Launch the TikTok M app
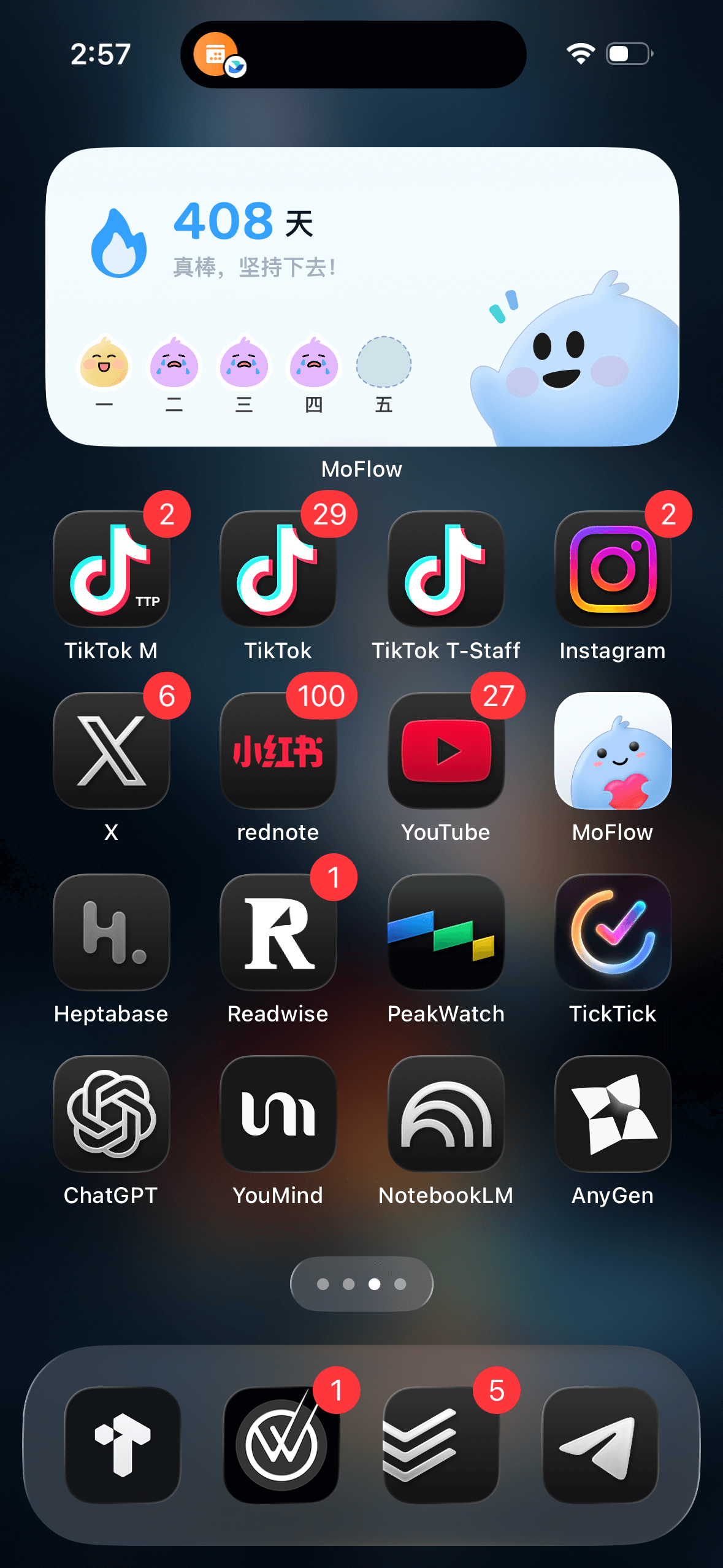This screenshot has width=723, height=1568. click(111, 569)
